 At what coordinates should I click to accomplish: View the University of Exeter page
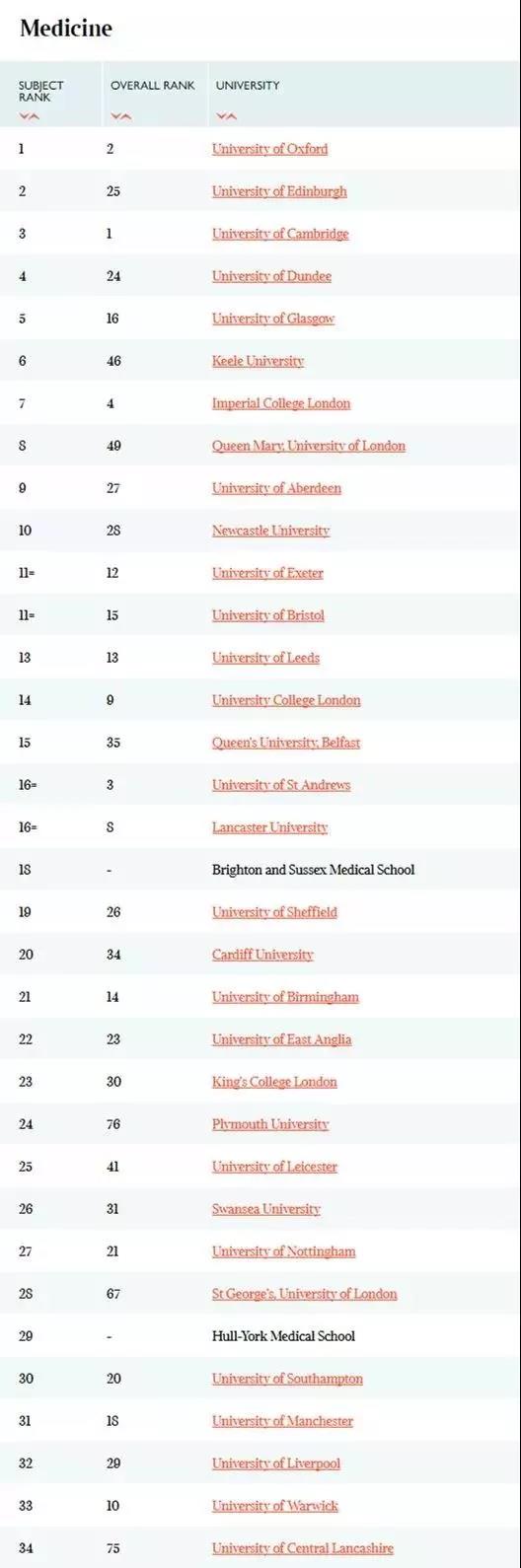(x=267, y=573)
